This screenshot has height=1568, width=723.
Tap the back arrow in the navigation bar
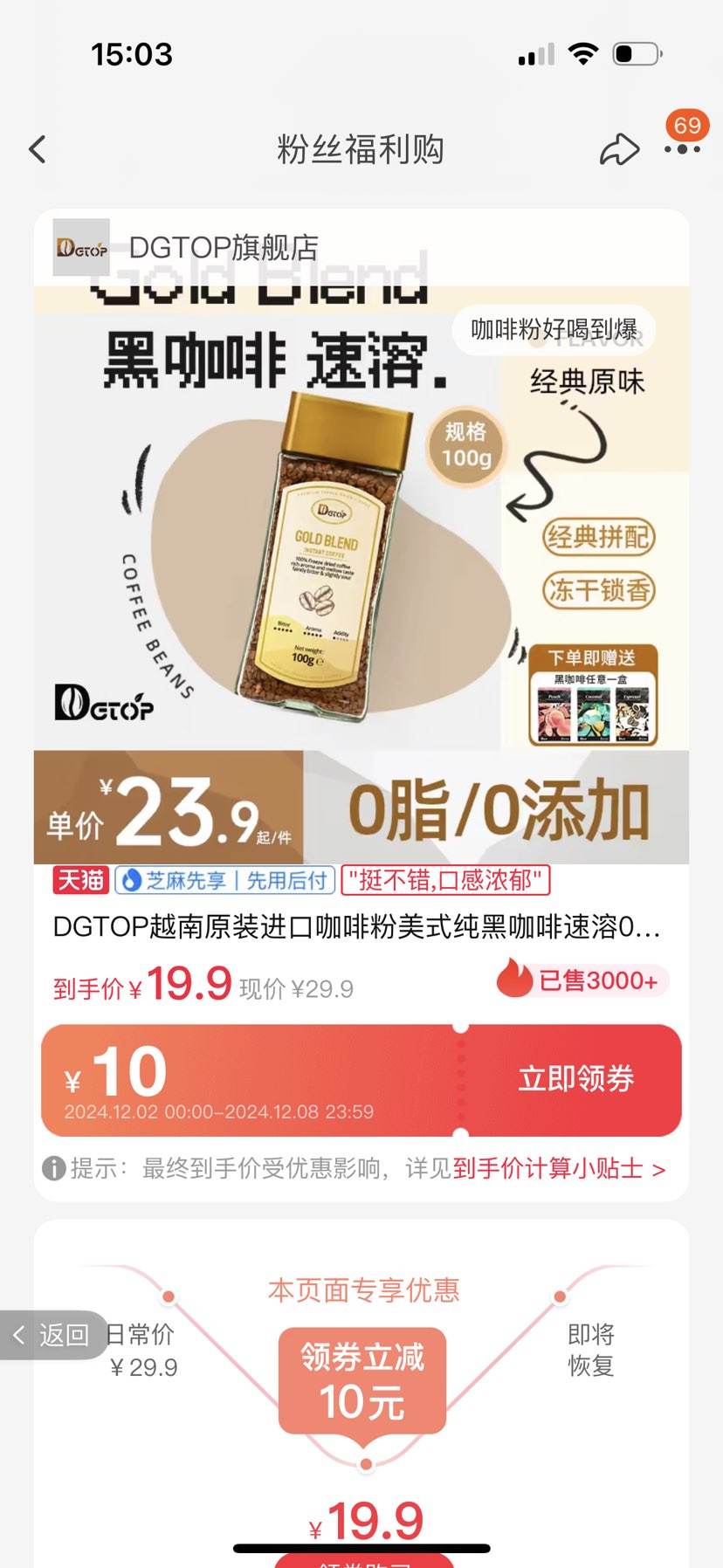click(x=36, y=148)
